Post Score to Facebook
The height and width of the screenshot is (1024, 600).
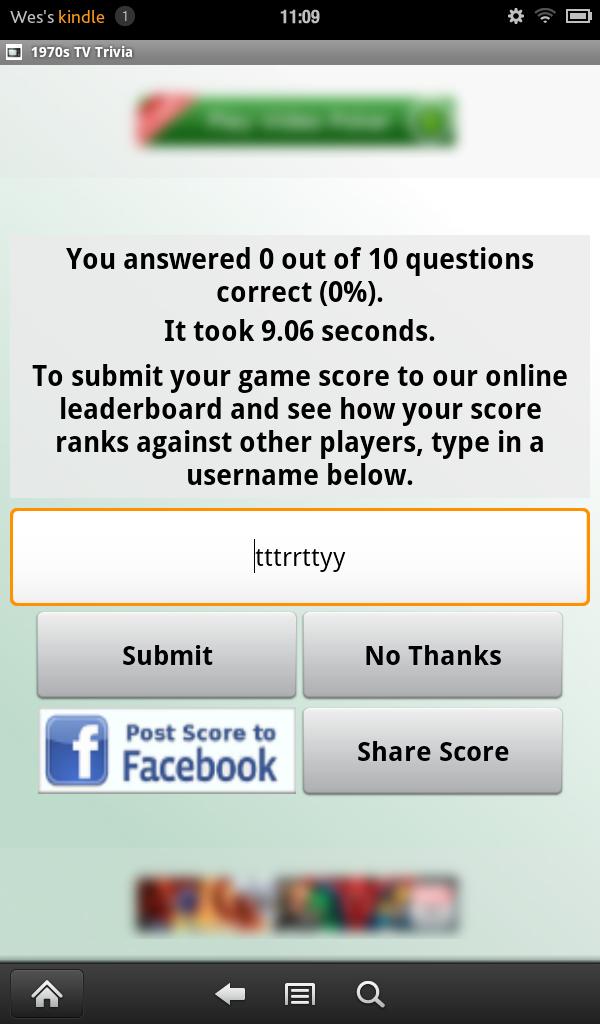167,751
